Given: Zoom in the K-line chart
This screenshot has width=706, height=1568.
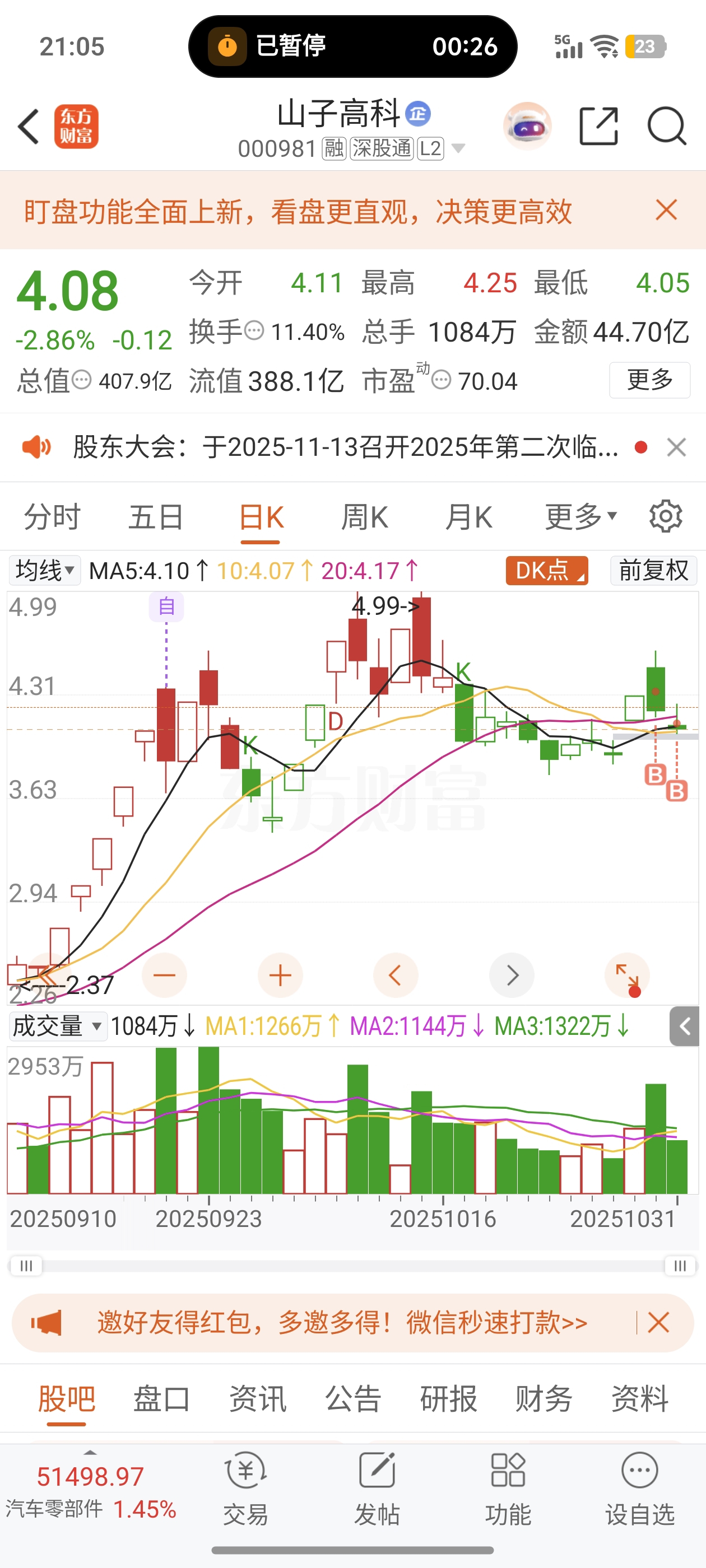Looking at the screenshot, I should (280, 975).
